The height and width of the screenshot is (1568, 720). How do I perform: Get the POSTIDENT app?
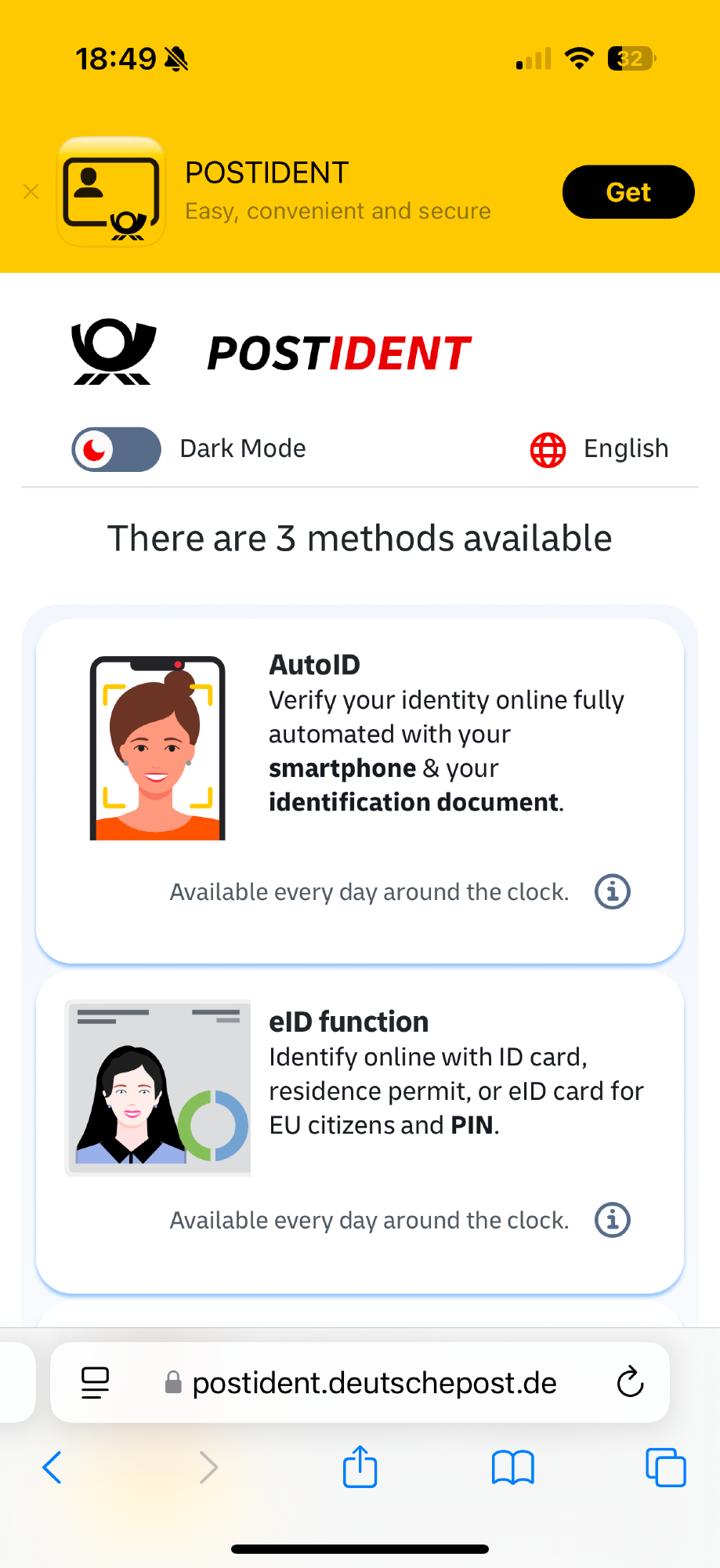pos(628,192)
